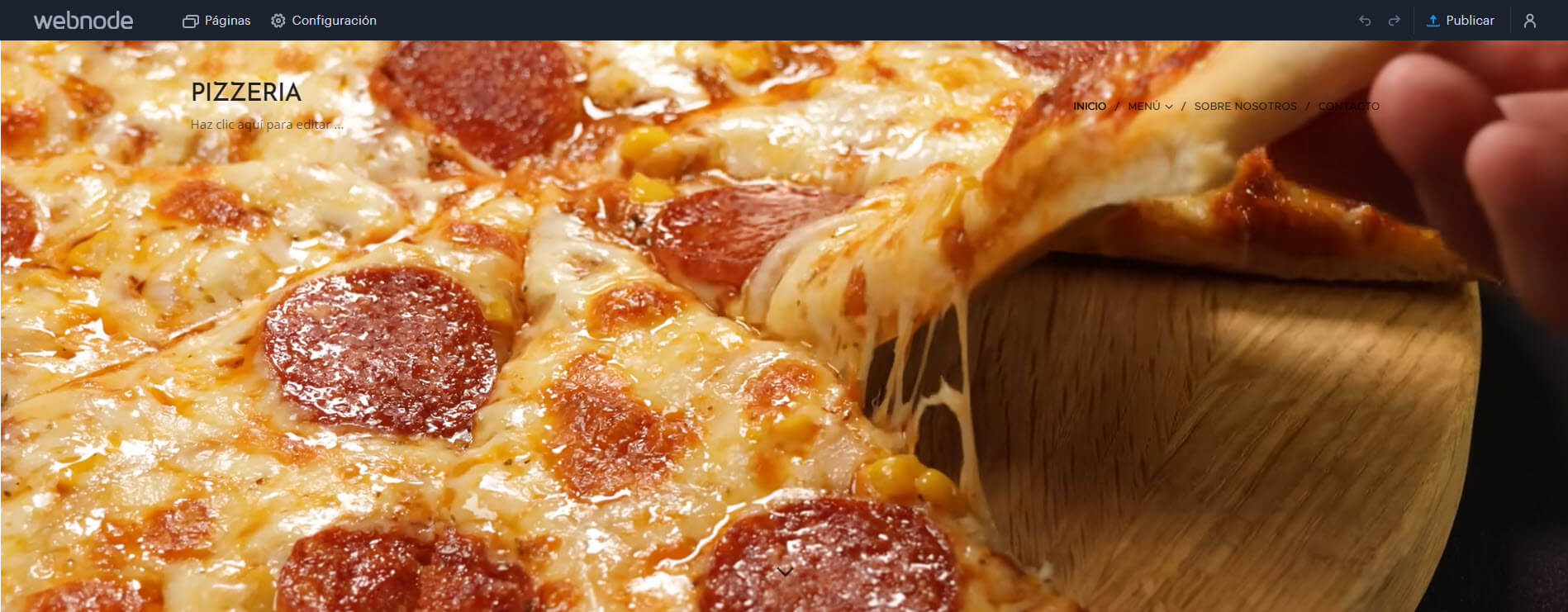Open the webnode logo home

click(x=83, y=21)
